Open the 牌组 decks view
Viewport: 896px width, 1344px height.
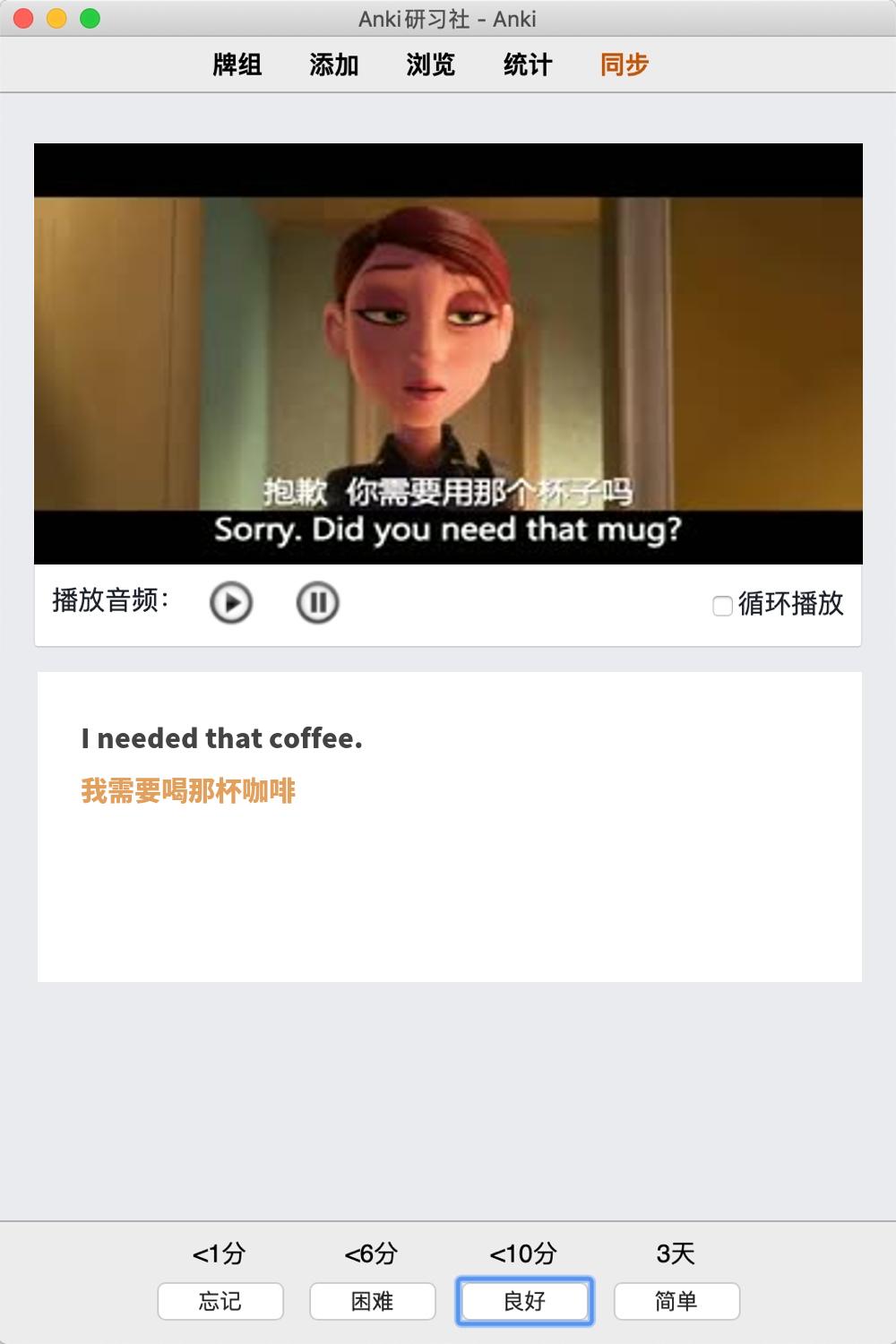(x=237, y=65)
